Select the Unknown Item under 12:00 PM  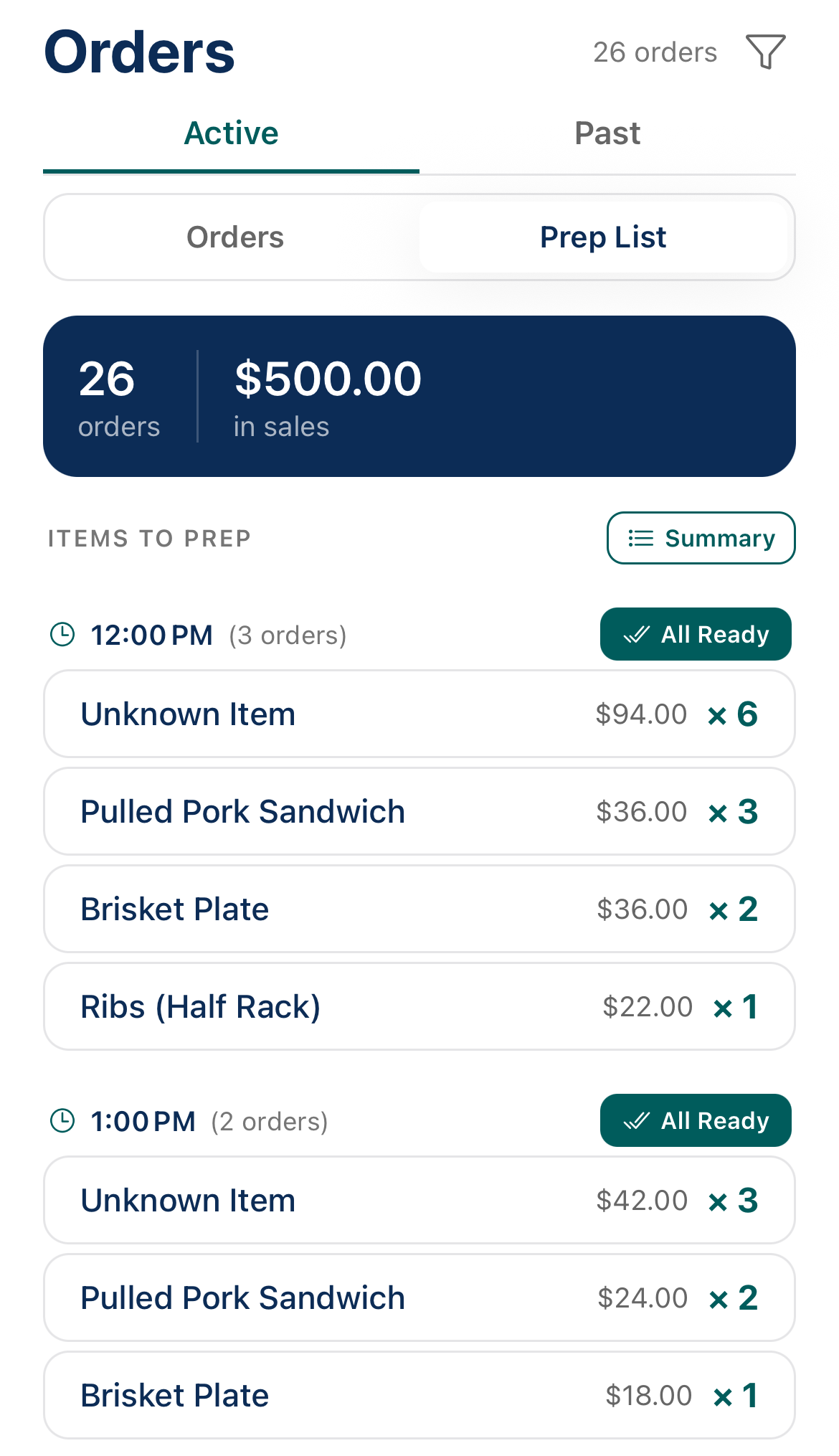click(x=419, y=713)
